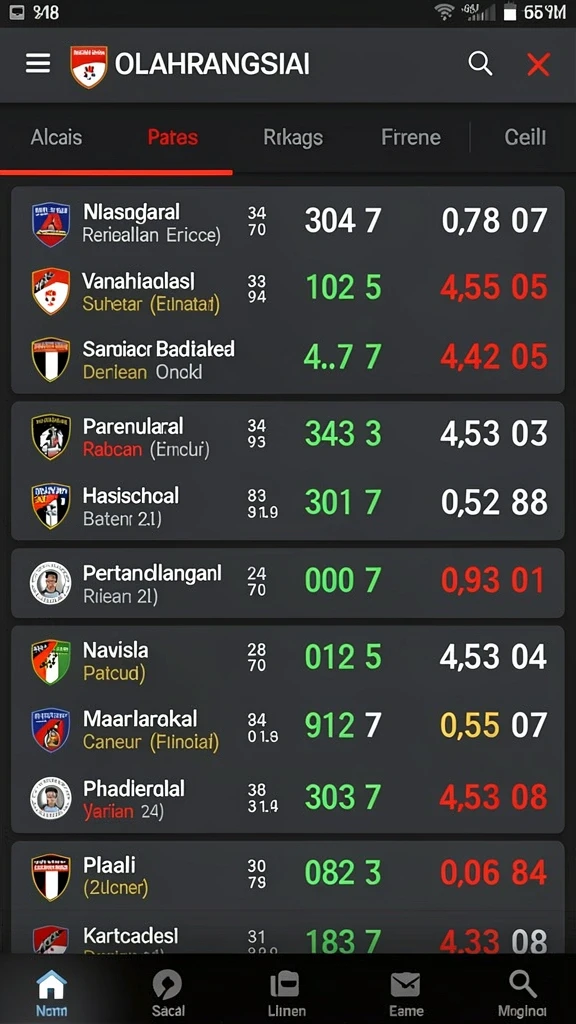Open search from the app bar
The width and height of the screenshot is (576, 1024).
480,64
